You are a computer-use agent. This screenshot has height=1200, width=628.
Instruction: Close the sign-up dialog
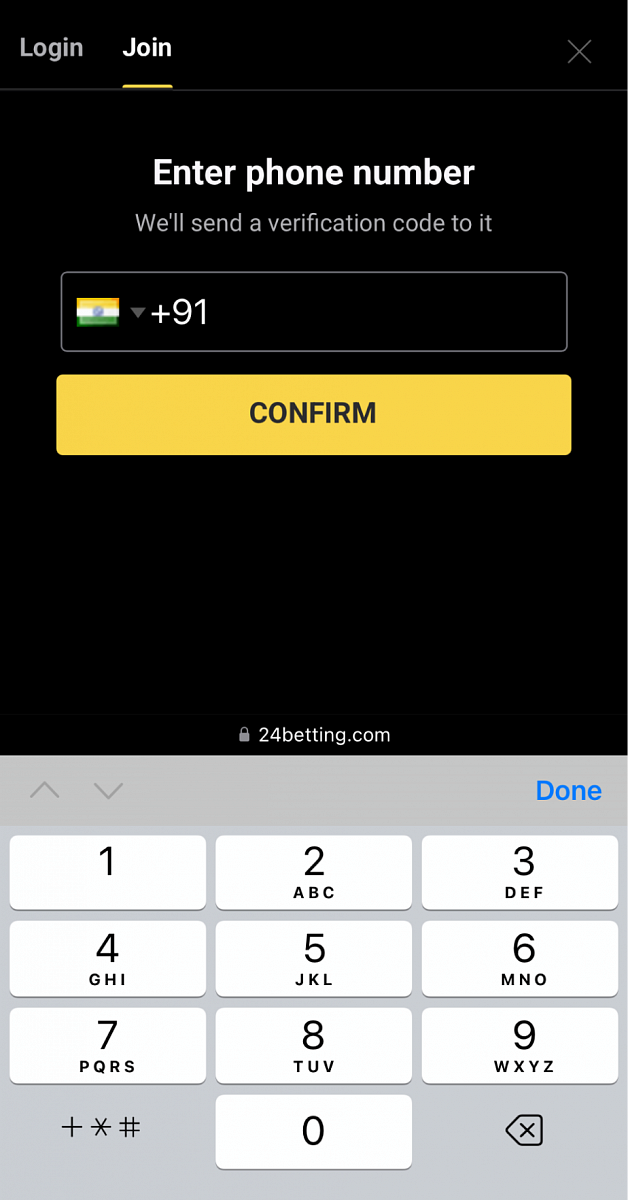(579, 52)
